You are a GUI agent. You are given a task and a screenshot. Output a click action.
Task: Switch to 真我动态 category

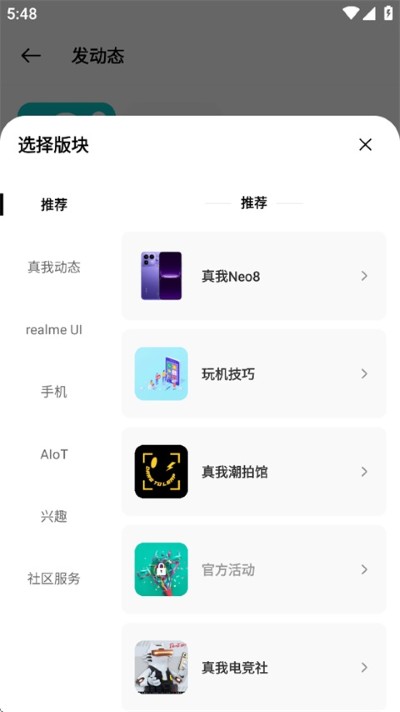coord(54,267)
